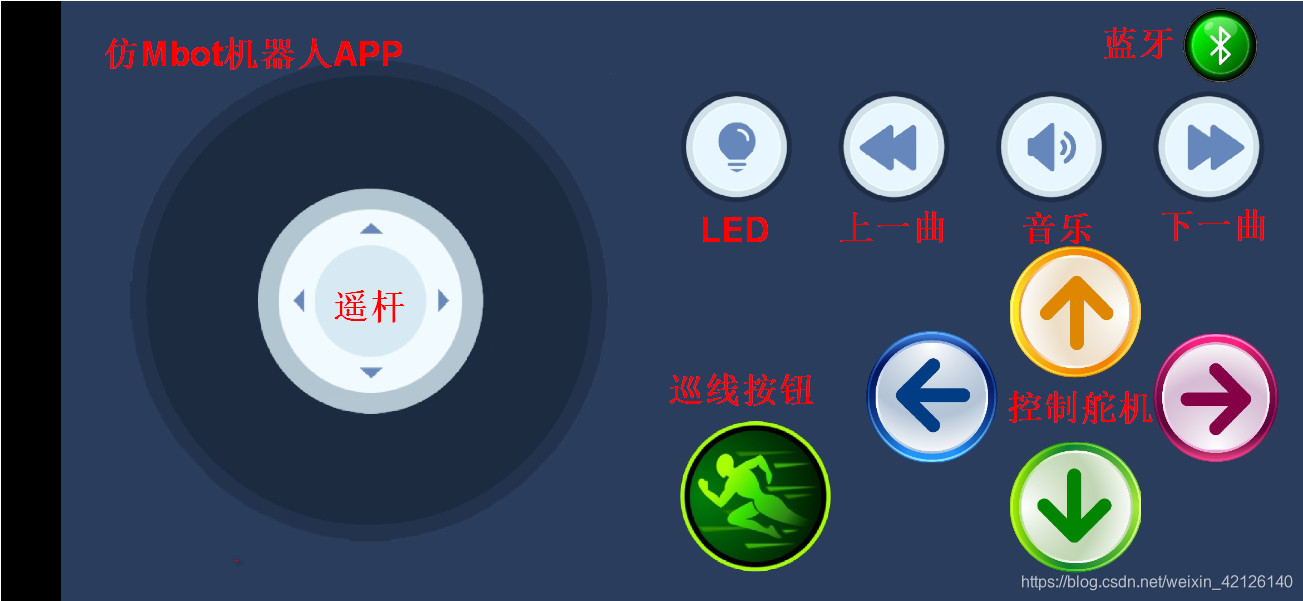Tap the pink right arrow servo button

[1216, 398]
